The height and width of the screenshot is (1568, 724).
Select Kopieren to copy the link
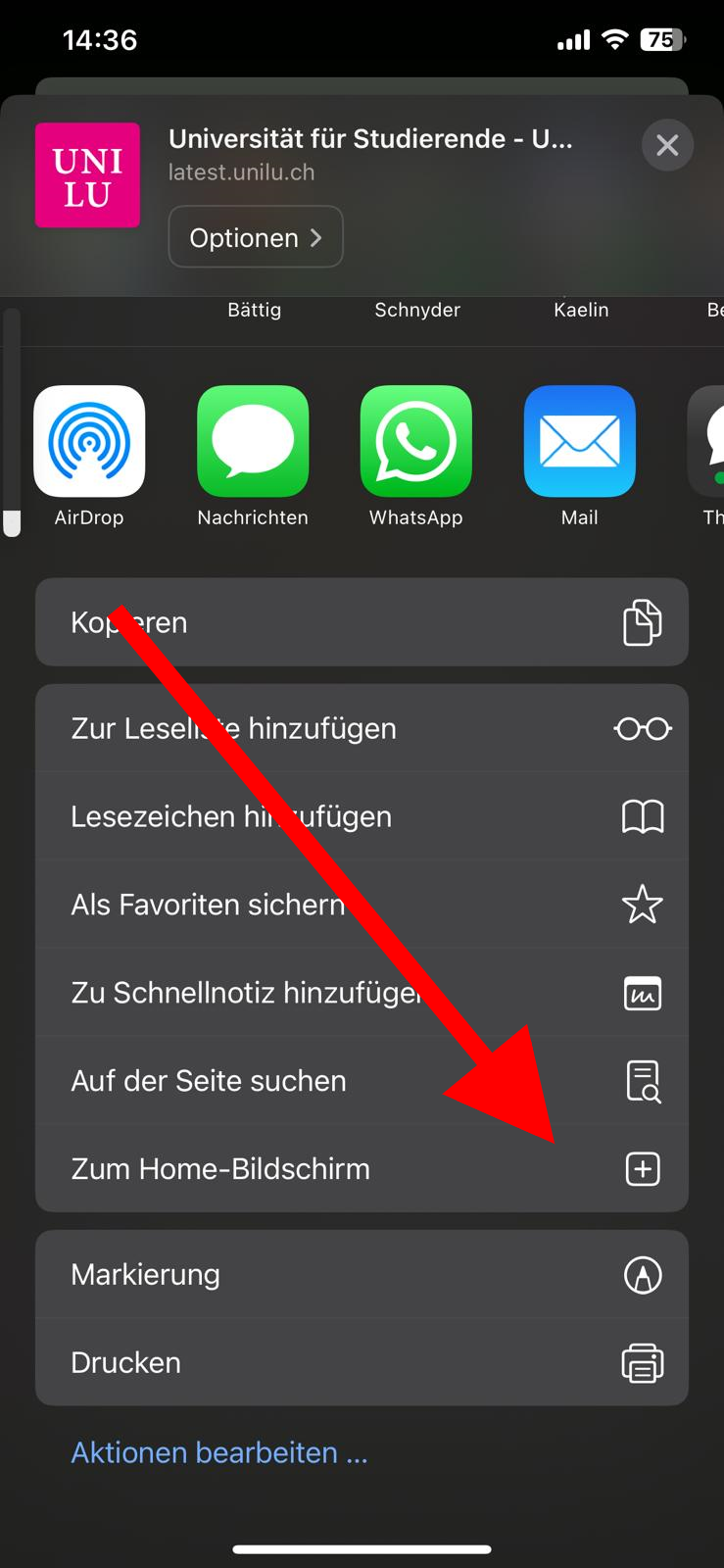[x=362, y=622]
